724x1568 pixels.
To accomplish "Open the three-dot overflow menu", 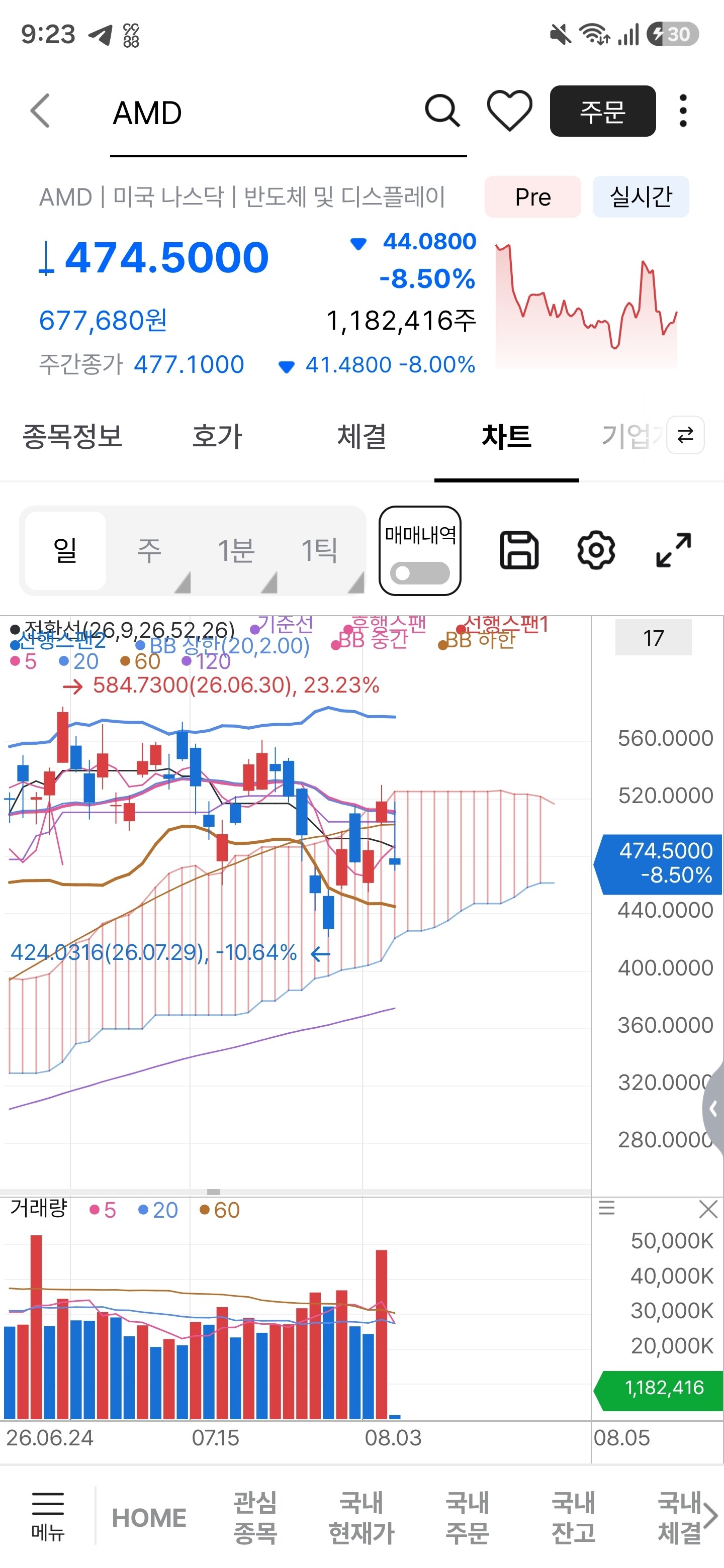I will point(683,111).
